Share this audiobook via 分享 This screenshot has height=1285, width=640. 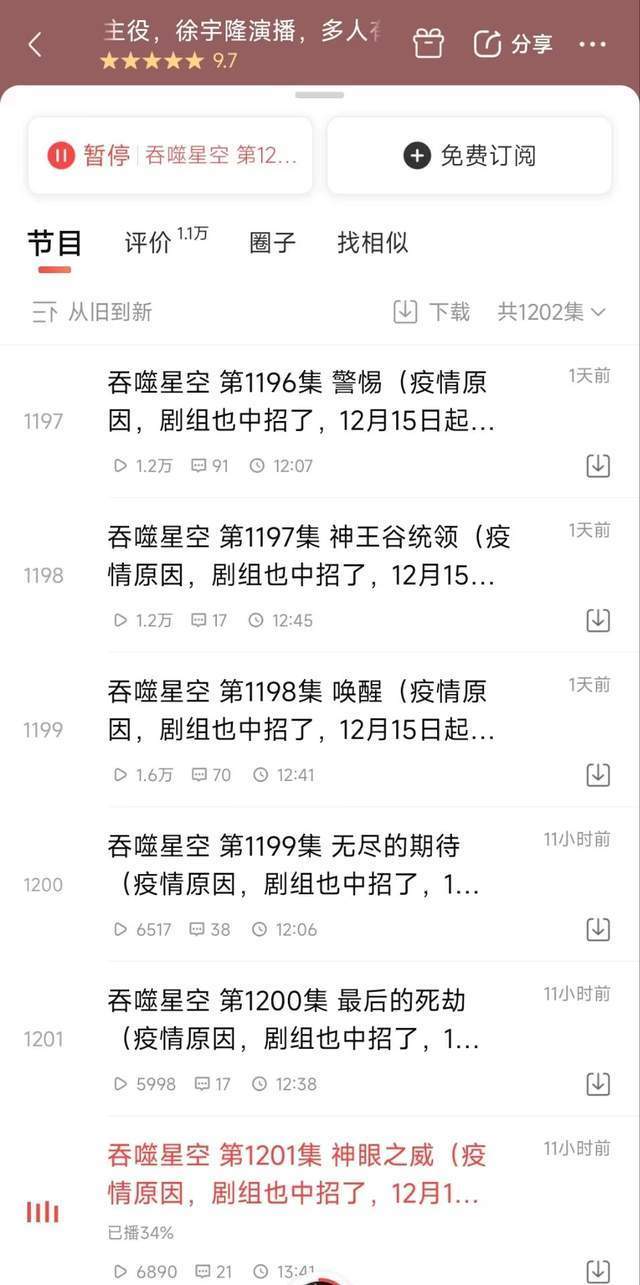click(x=513, y=44)
